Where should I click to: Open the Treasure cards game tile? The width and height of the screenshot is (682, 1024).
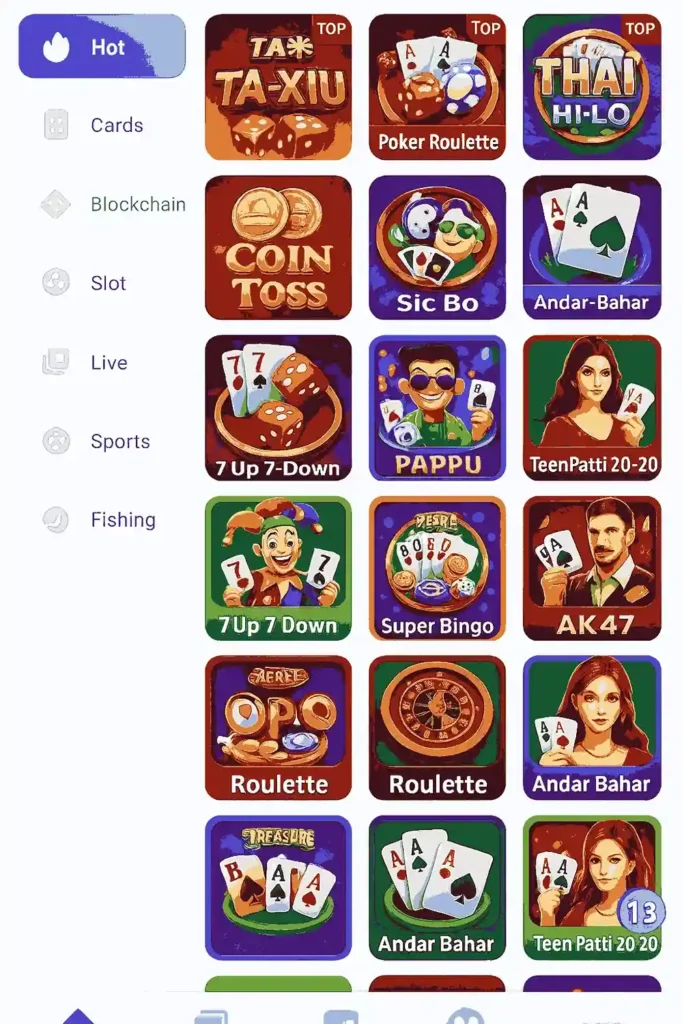pos(278,887)
